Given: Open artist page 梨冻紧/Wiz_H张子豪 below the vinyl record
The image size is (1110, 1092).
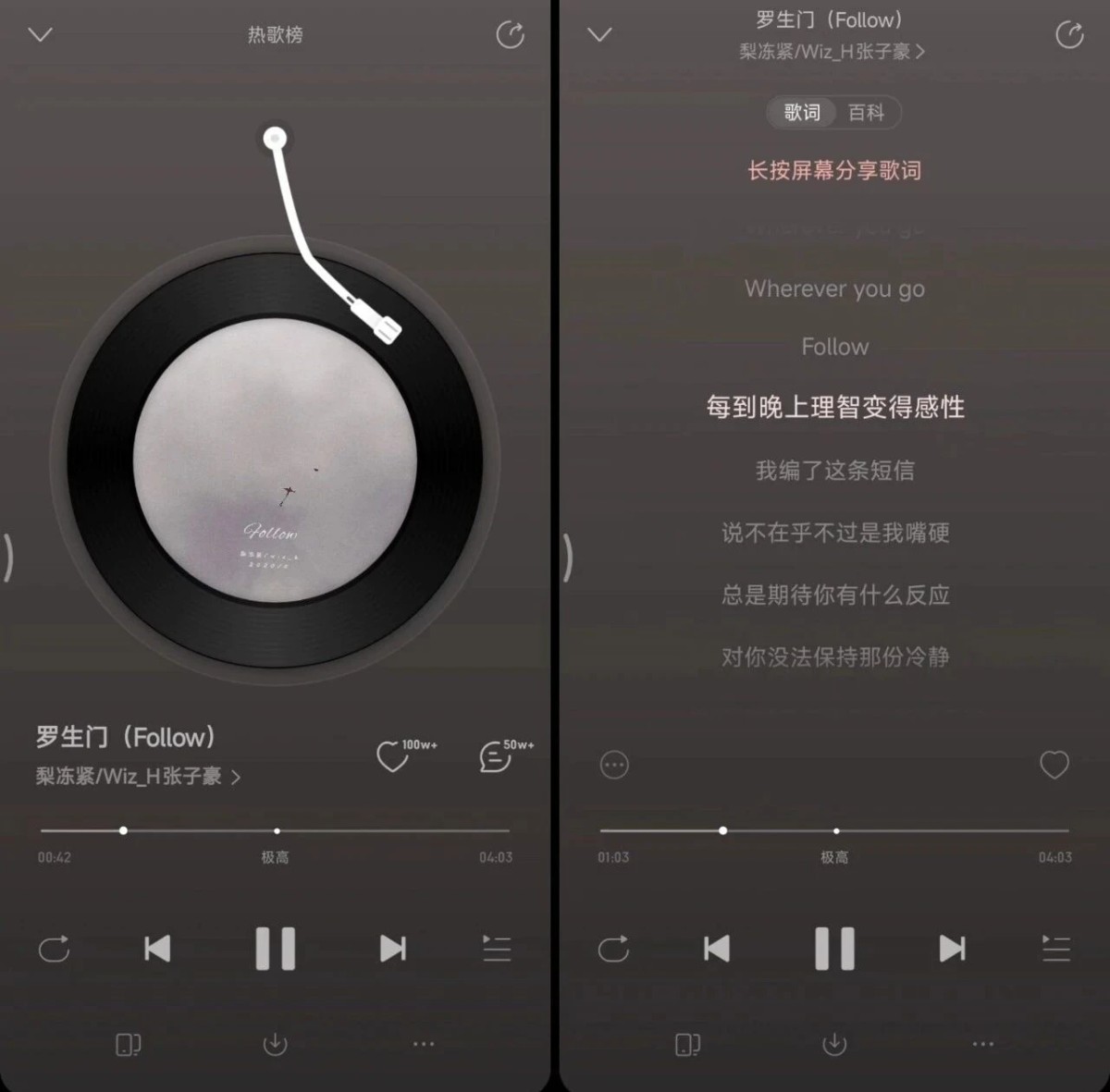Looking at the screenshot, I should (x=138, y=777).
